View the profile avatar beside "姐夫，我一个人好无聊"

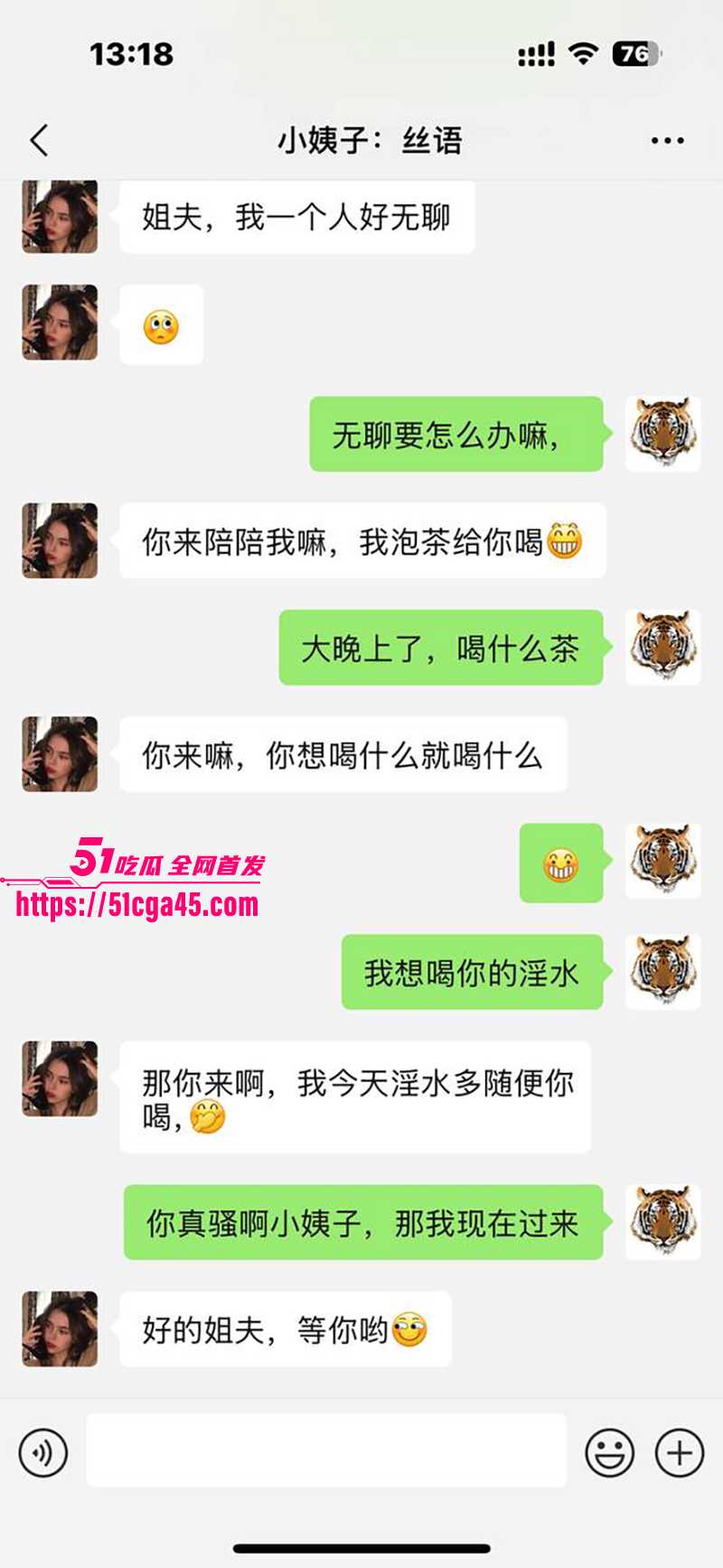point(60,217)
